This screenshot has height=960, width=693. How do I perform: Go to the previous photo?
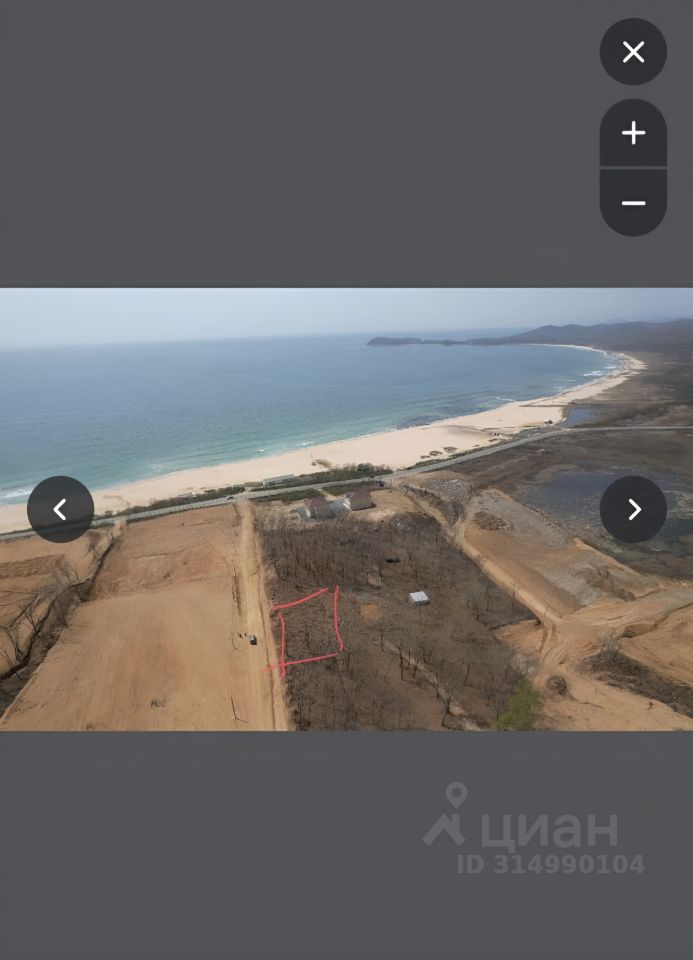tap(60, 510)
